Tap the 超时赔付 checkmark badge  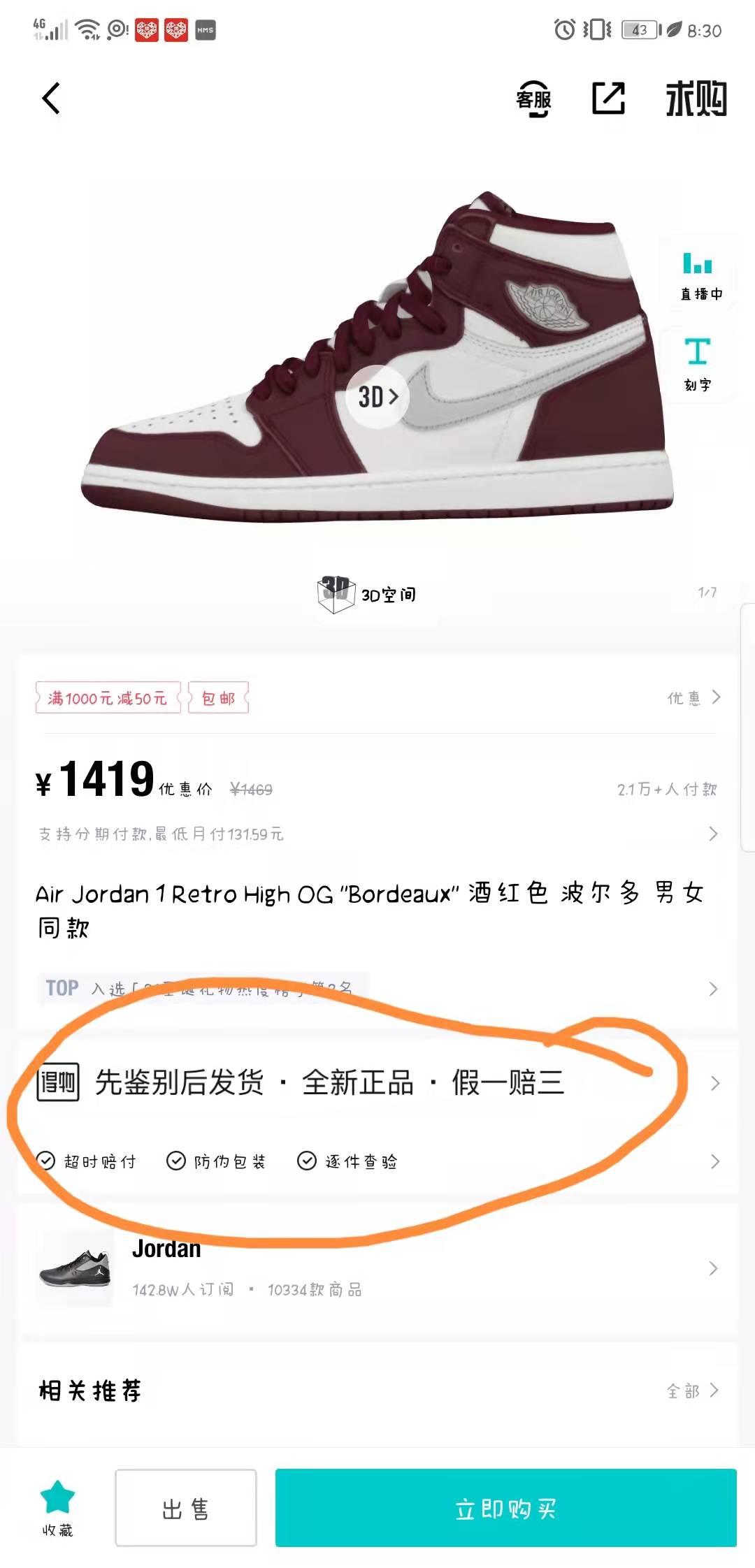pos(47,1160)
